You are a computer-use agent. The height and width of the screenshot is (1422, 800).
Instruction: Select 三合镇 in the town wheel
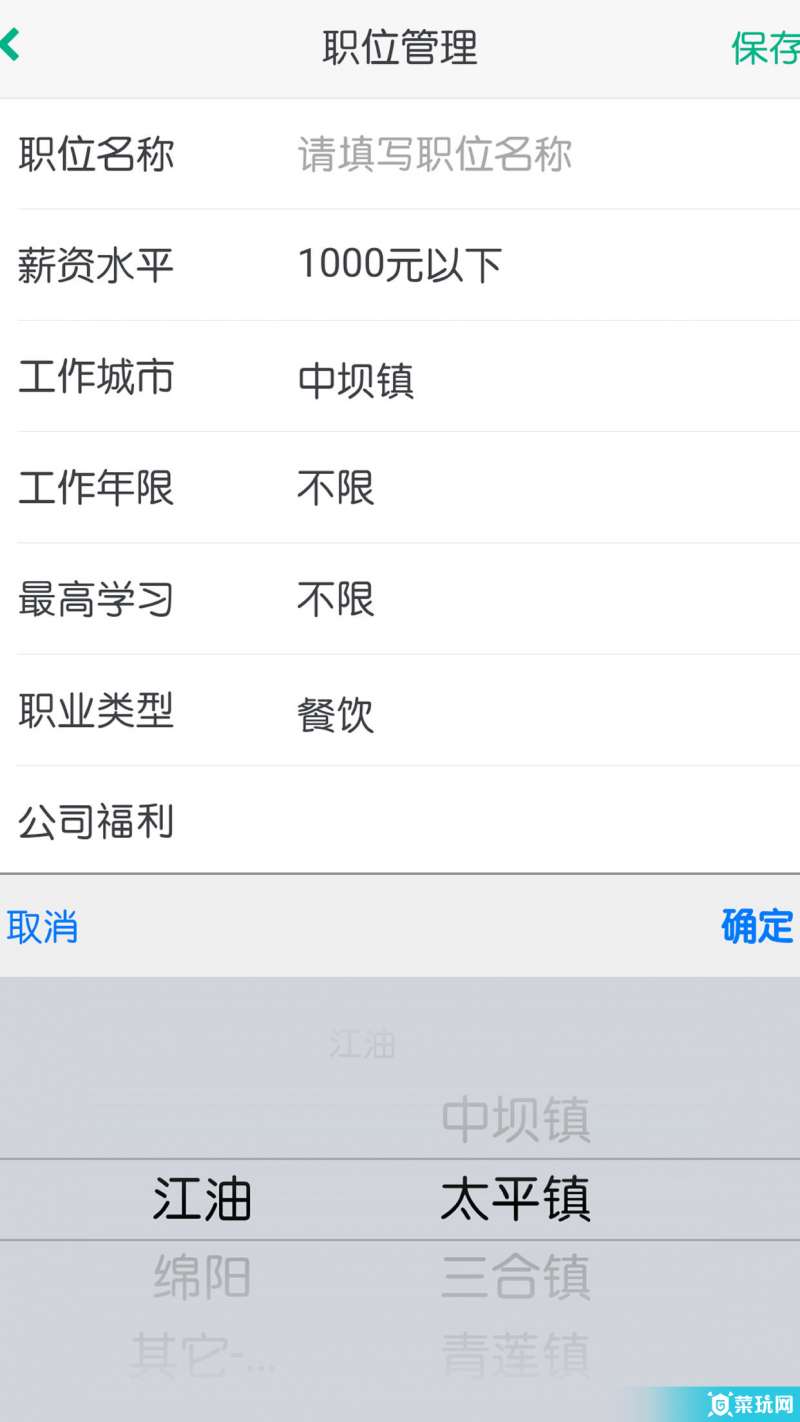[x=516, y=1277]
